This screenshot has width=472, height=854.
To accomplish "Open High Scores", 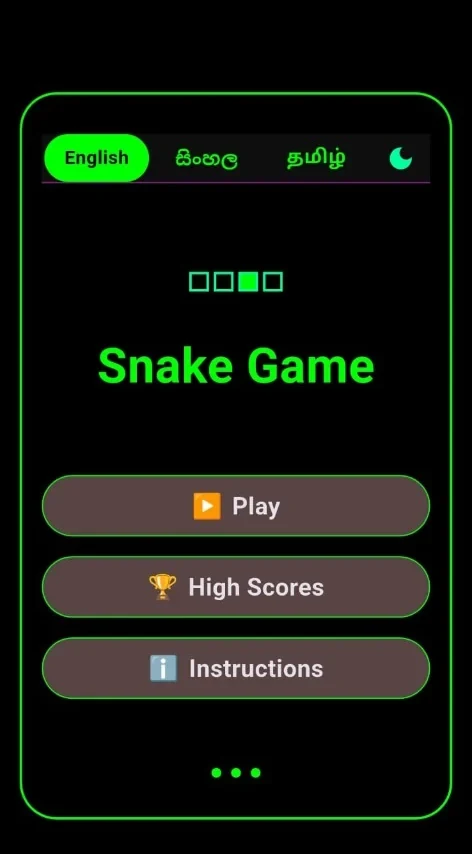I will 236,587.
